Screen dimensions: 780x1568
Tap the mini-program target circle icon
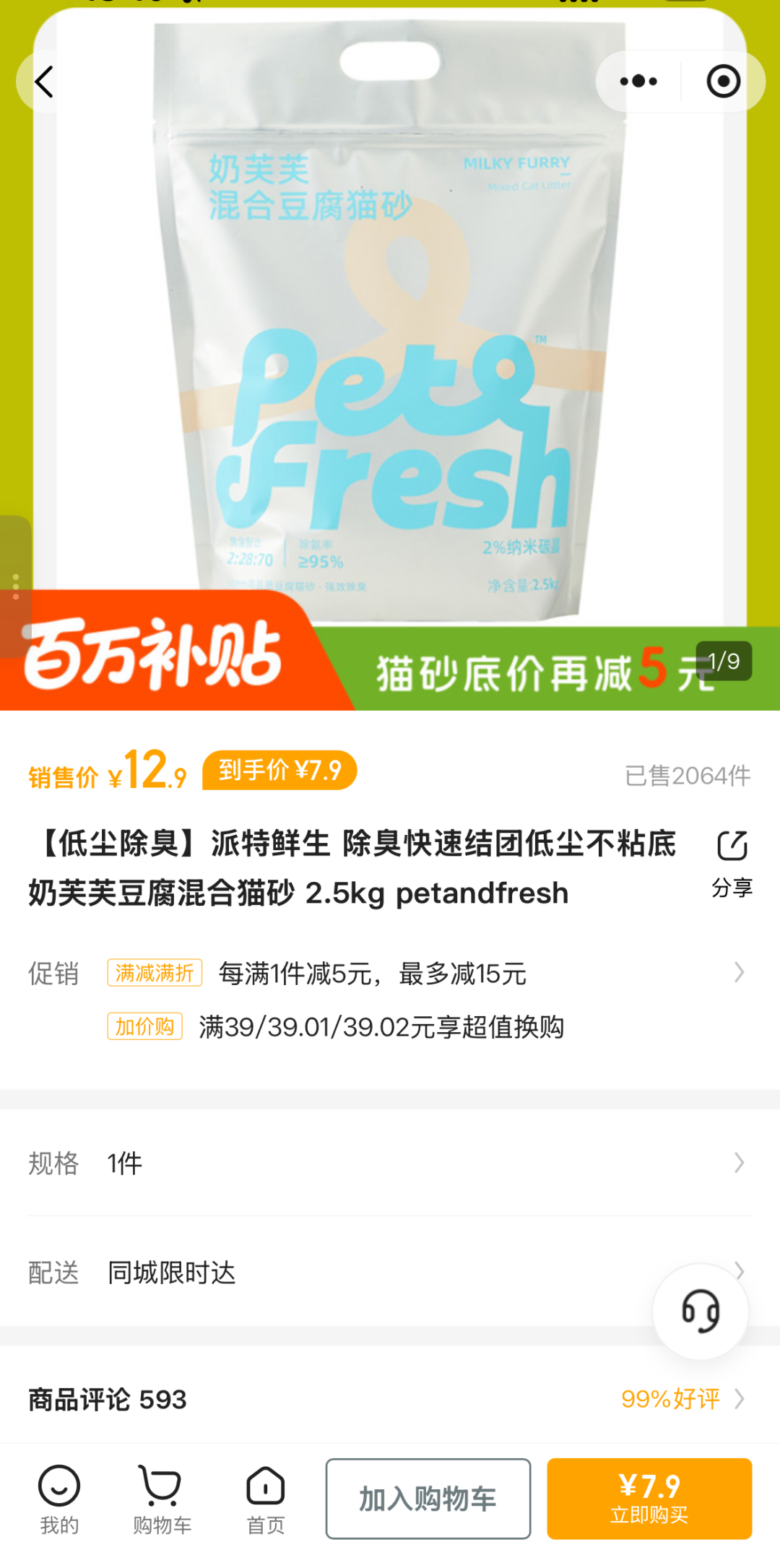tap(721, 81)
